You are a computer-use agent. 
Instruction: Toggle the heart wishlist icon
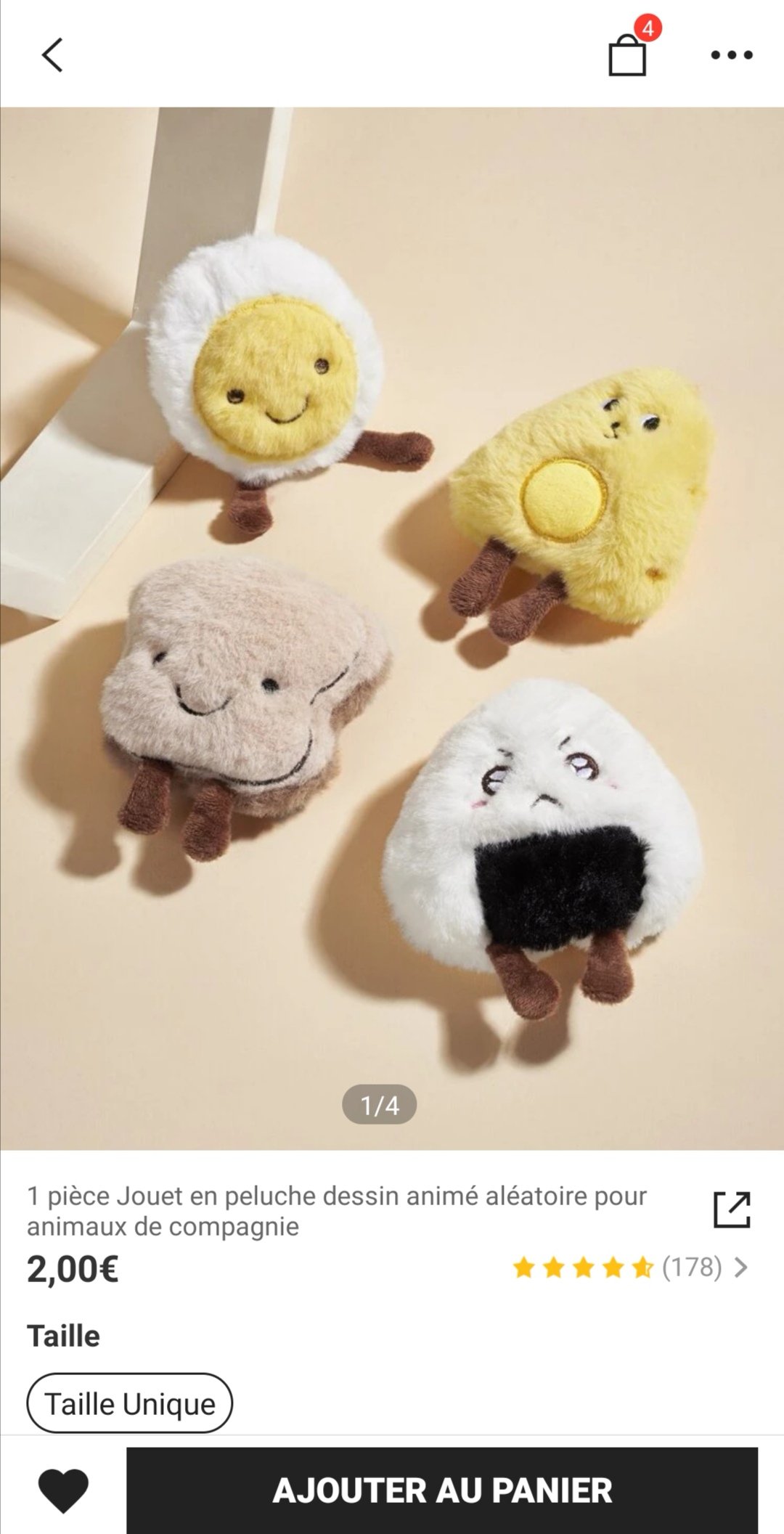(x=64, y=1490)
